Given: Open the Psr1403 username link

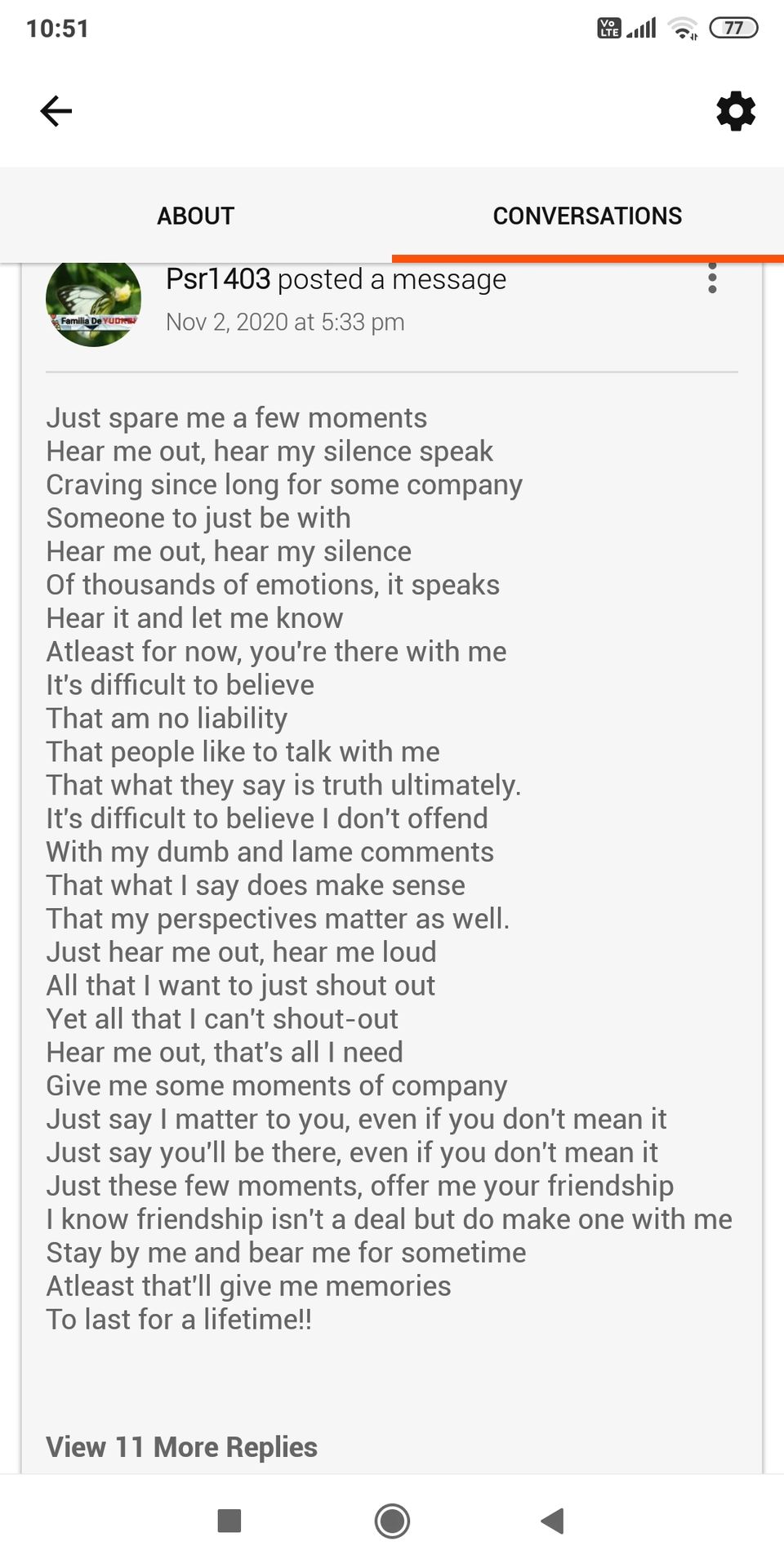Looking at the screenshot, I should pos(218,279).
